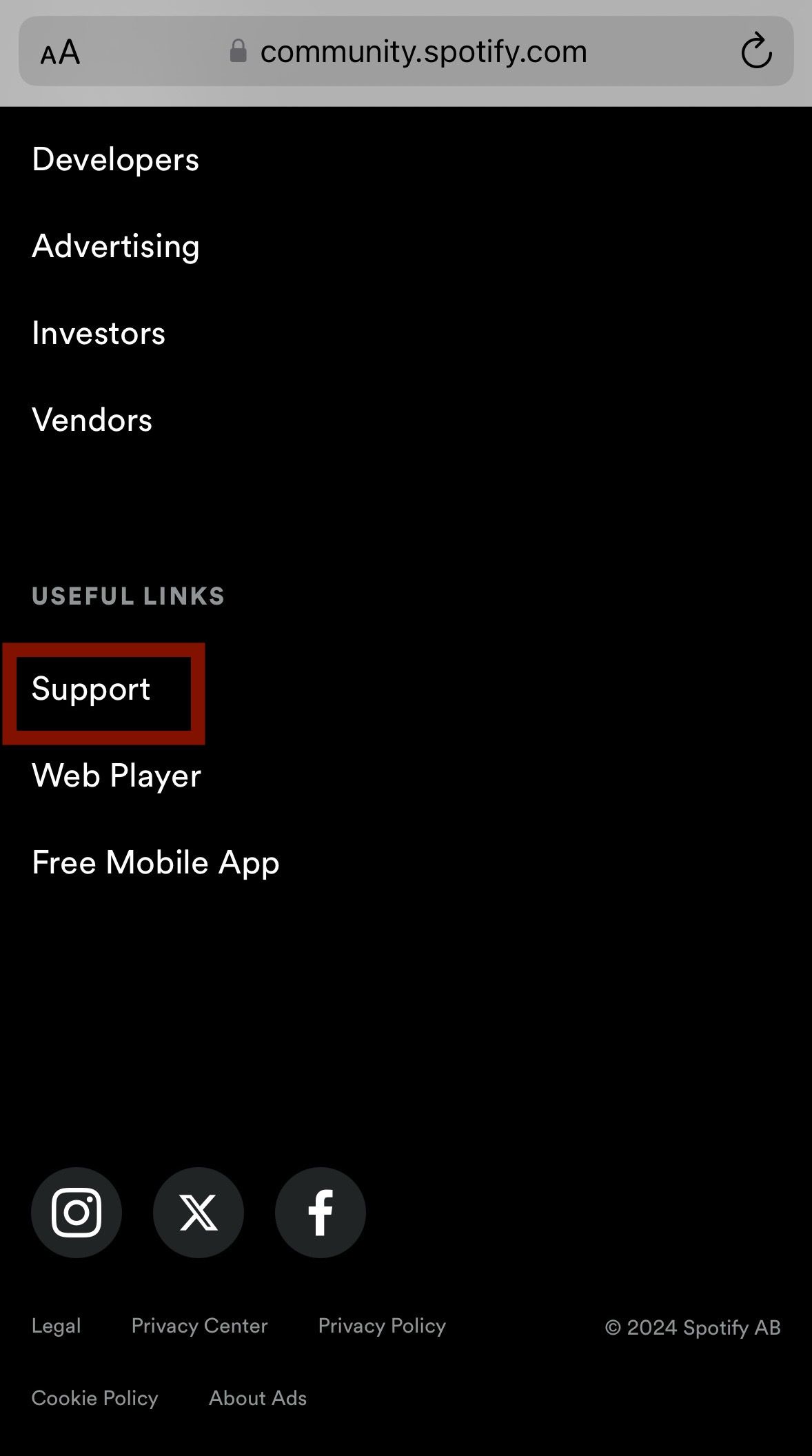Screen dimensions: 812x1456
Task: Tap the About Ads link
Action: 258,1398
